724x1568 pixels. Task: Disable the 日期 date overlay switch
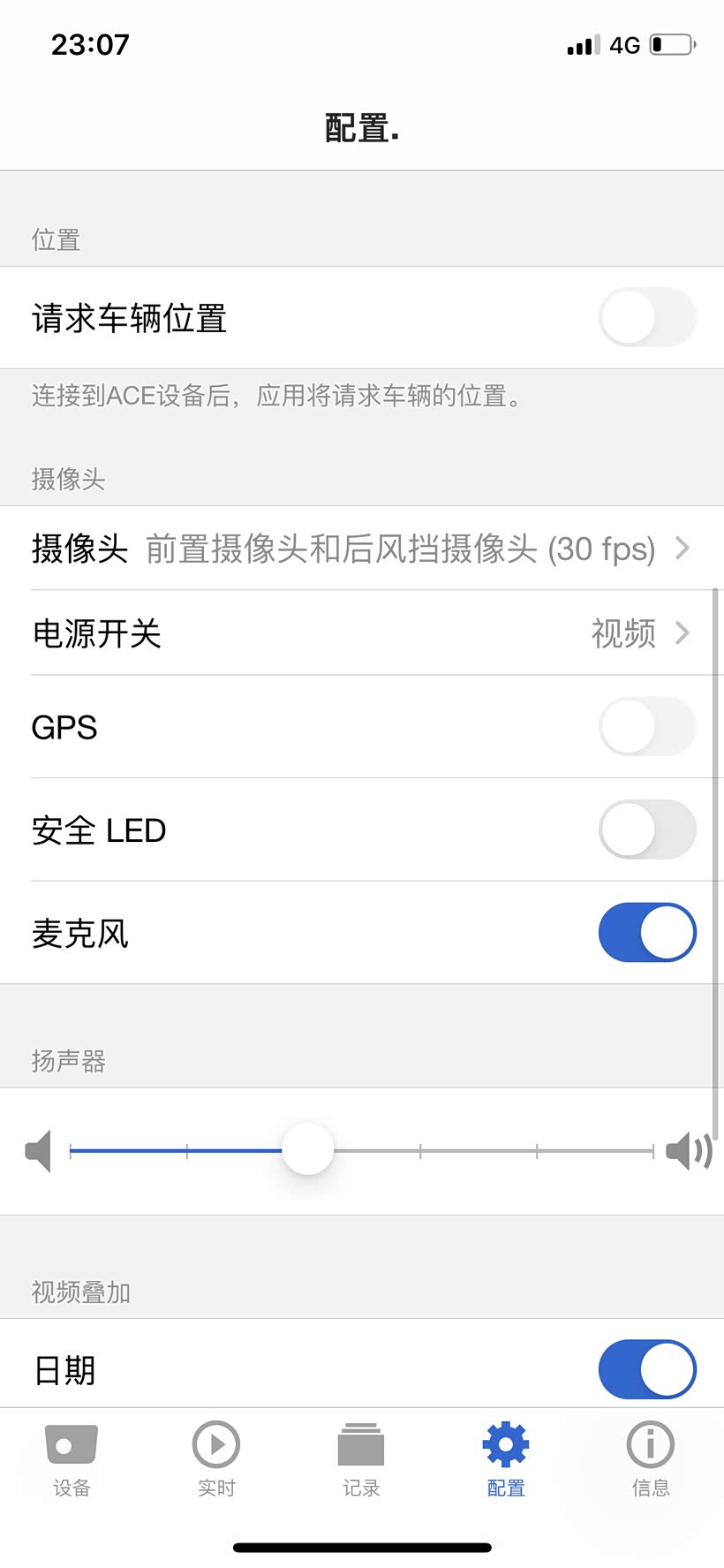click(x=647, y=1369)
